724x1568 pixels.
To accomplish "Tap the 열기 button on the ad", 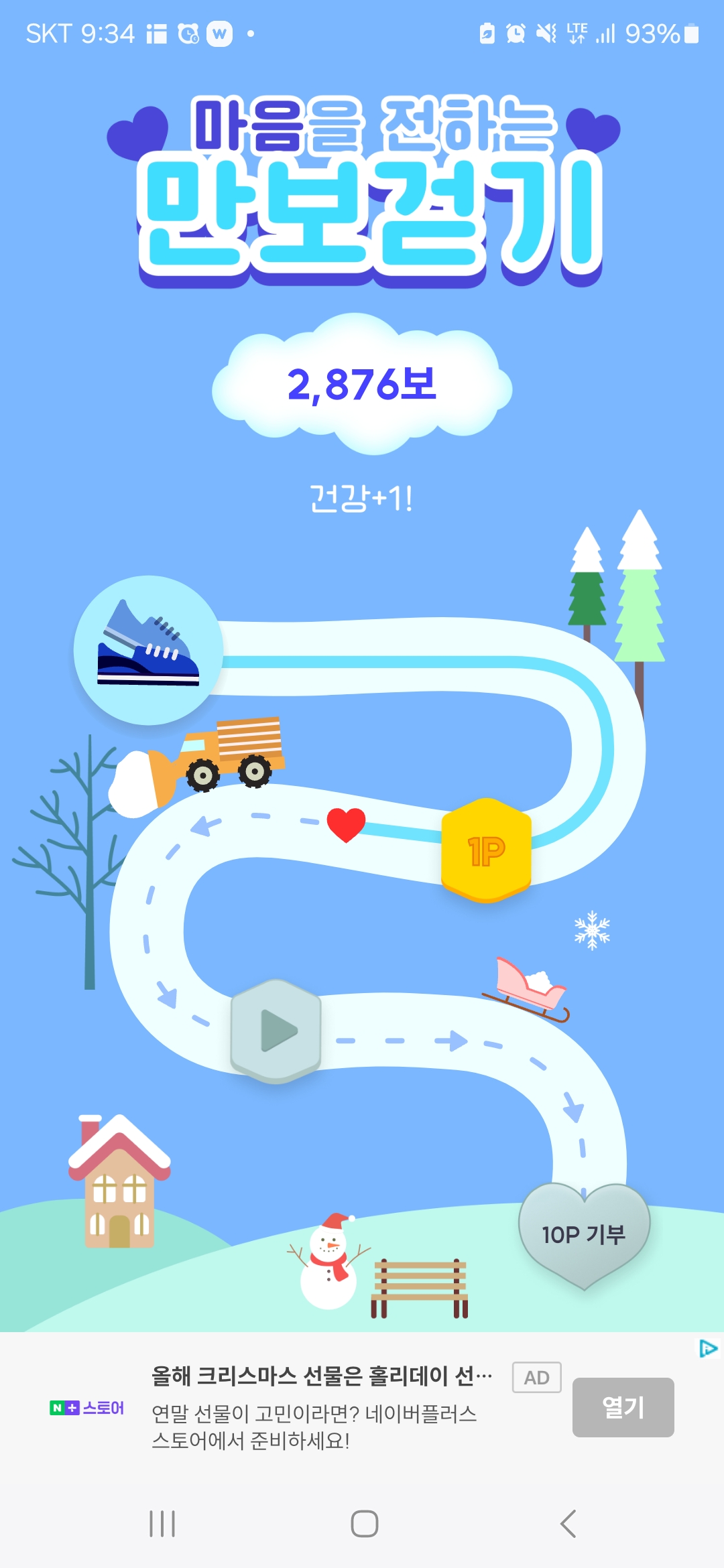I will click(623, 1407).
